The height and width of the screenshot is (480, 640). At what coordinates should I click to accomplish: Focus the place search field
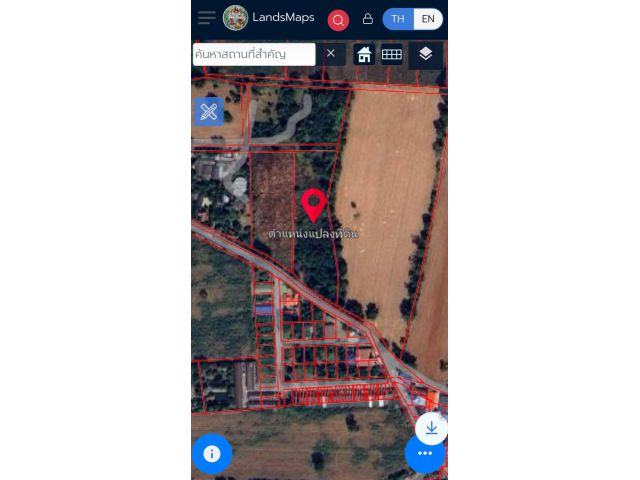click(x=253, y=54)
